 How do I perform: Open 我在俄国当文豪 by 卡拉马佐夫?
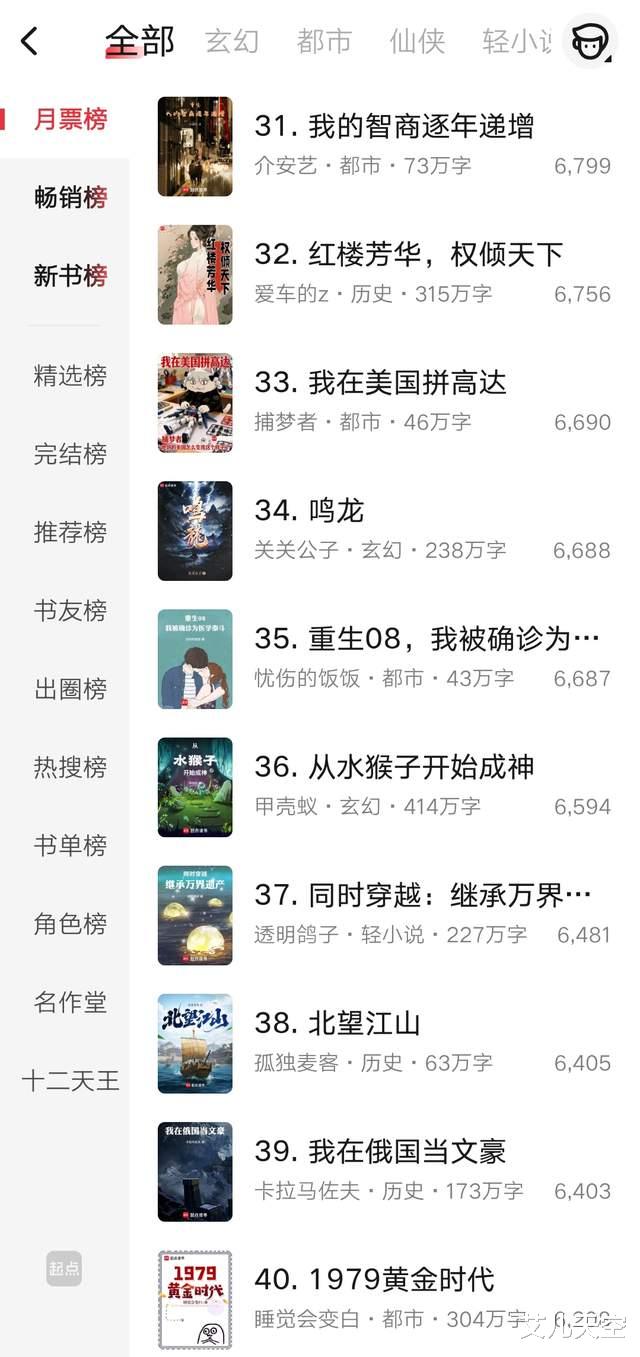click(380, 1151)
